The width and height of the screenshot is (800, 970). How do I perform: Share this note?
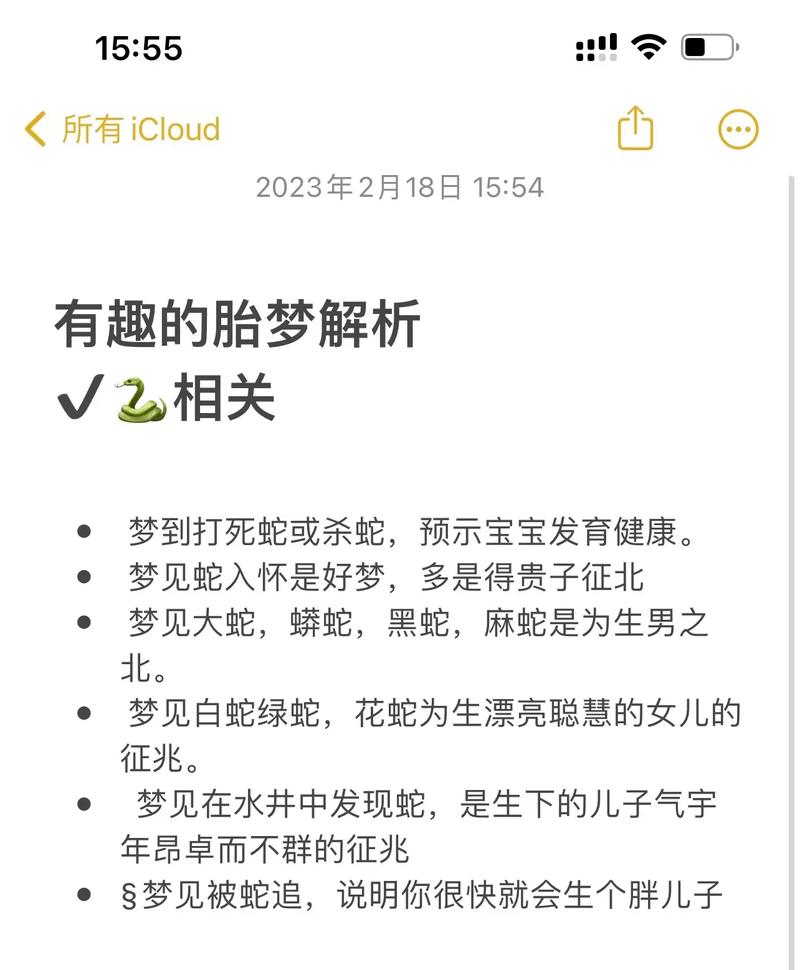(635, 129)
